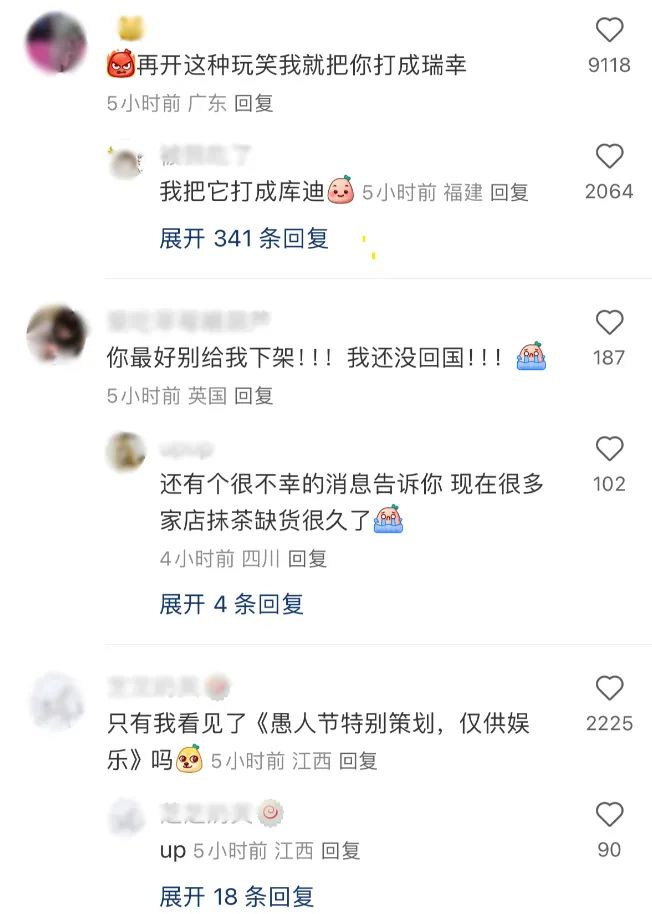Reply to the 四川 reply
Viewport: 652px width, 914px height.
308,559
